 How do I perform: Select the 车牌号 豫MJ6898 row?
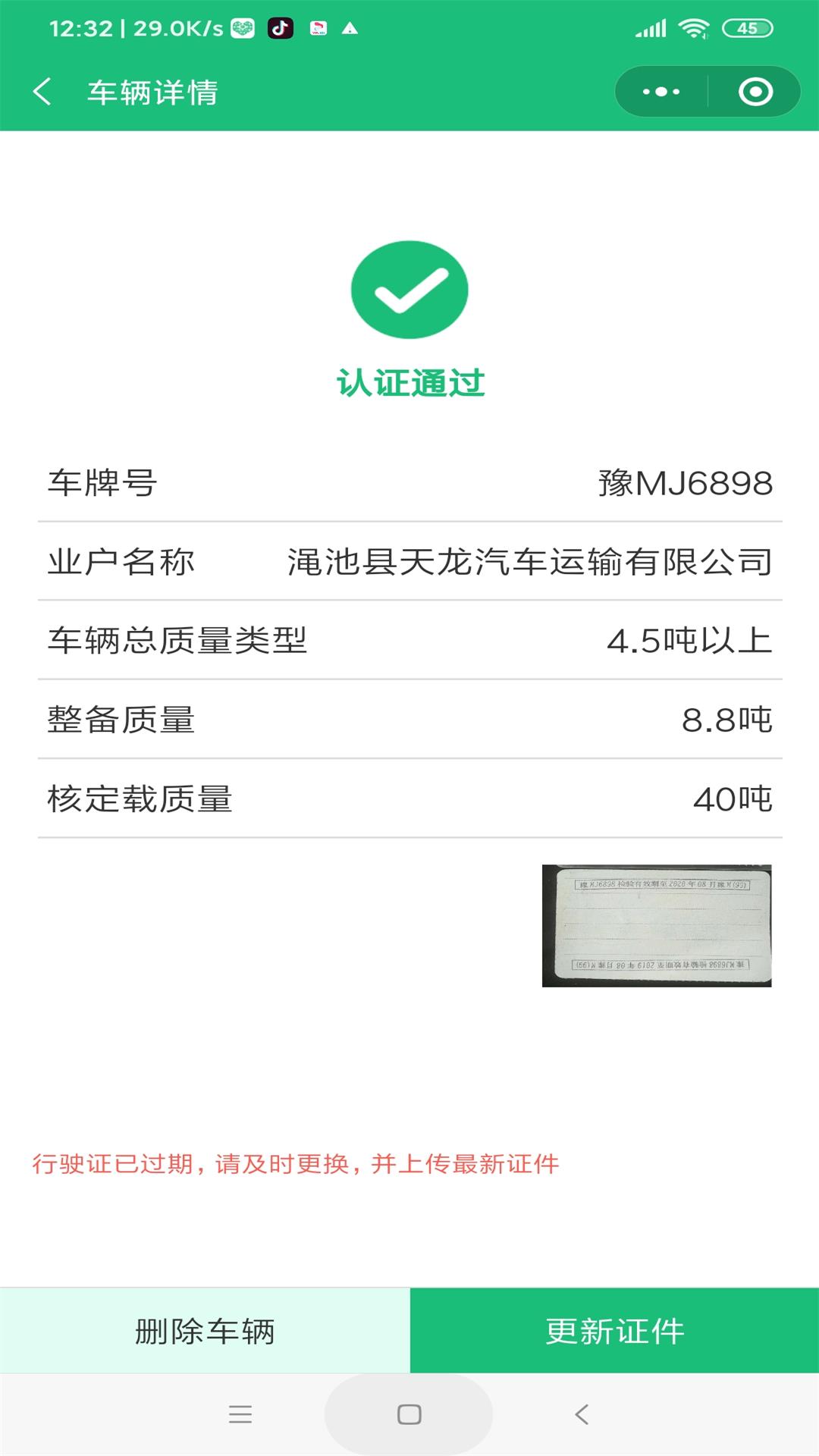tap(409, 483)
